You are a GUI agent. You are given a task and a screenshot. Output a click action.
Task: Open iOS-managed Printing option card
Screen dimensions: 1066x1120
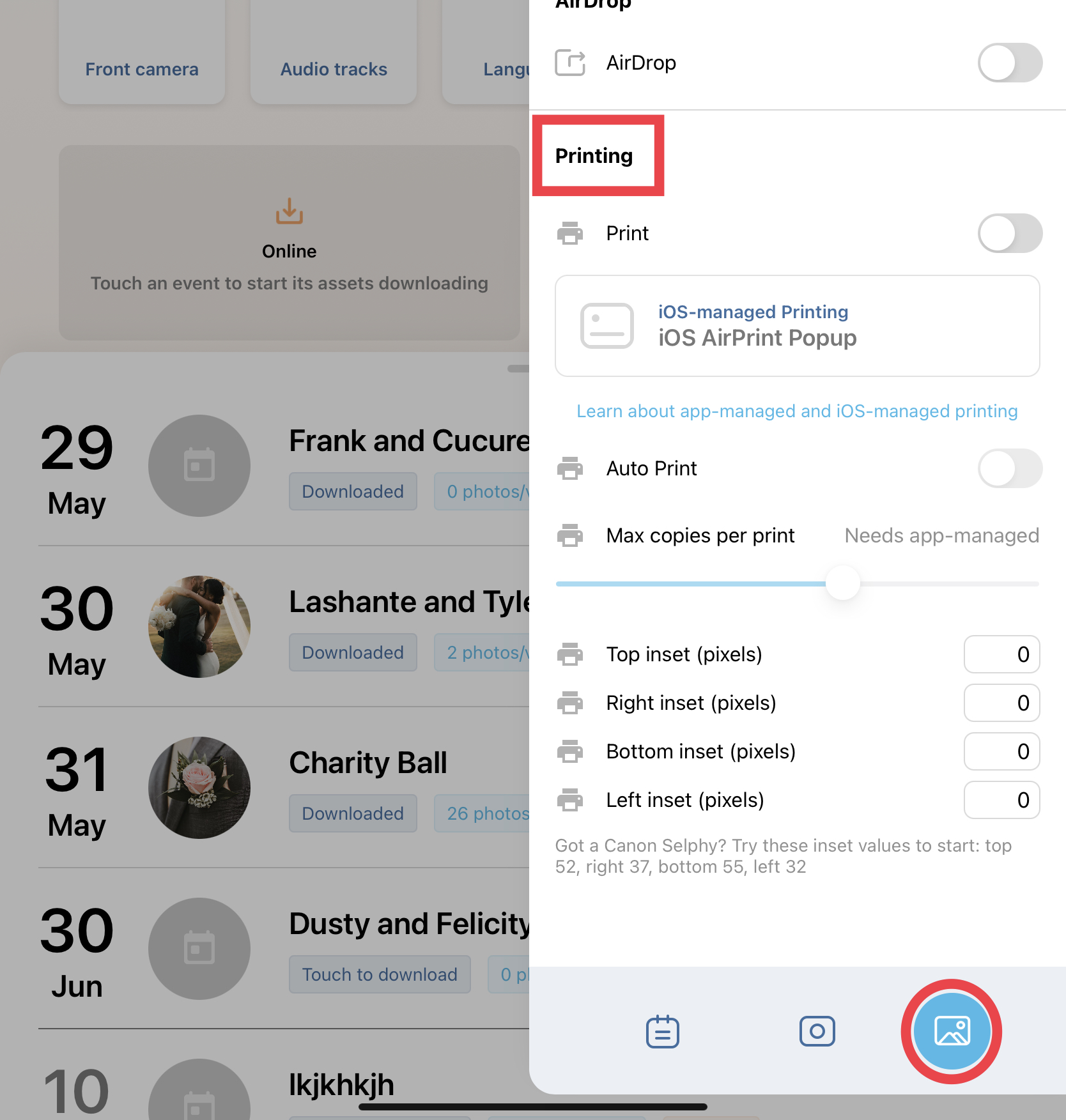coord(797,326)
